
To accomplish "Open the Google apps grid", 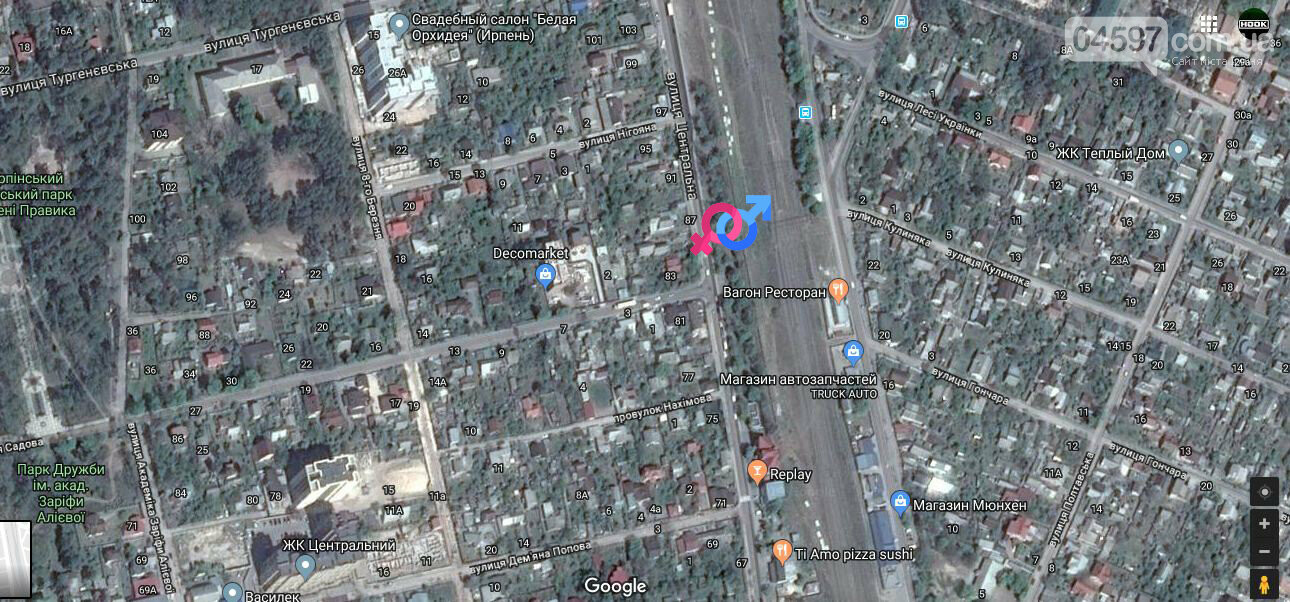I will [1208, 24].
